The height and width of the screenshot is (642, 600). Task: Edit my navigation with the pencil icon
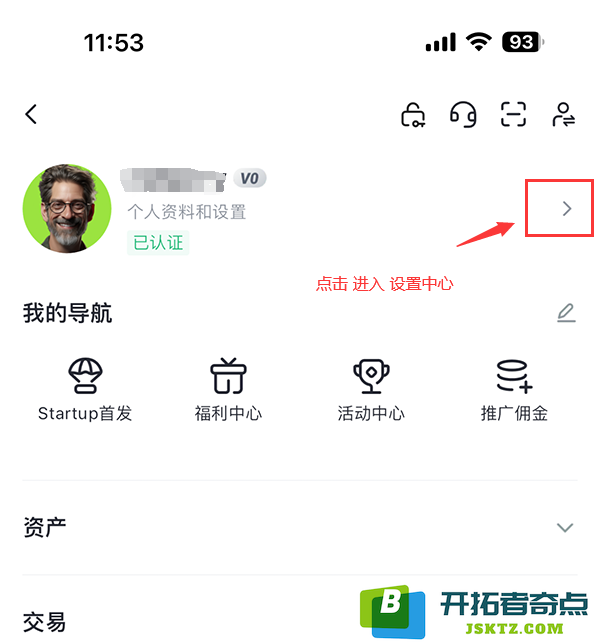pos(566,313)
